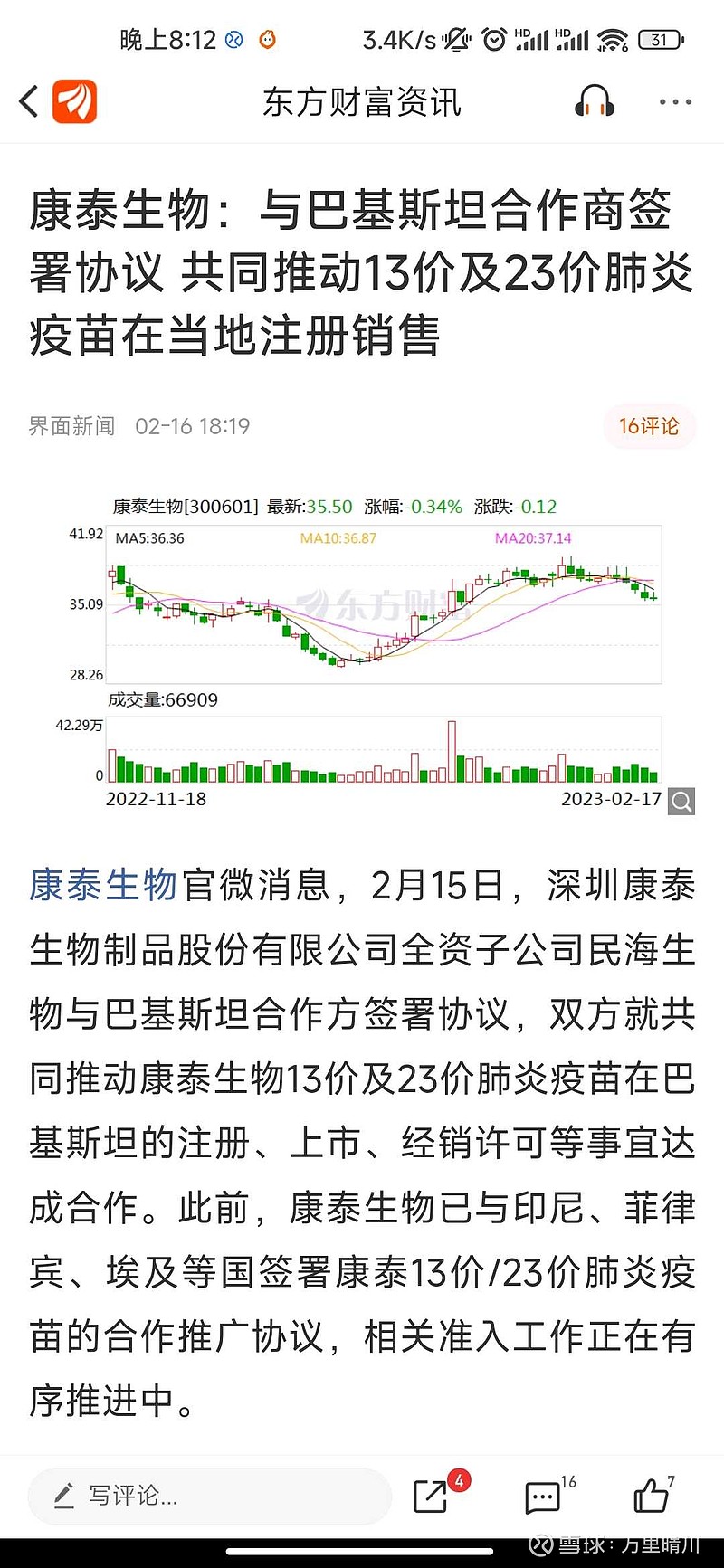The width and height of the screenshot is (724, 1568).
Task: Open the three-dot more options menu
Action: tap(673, 101)
